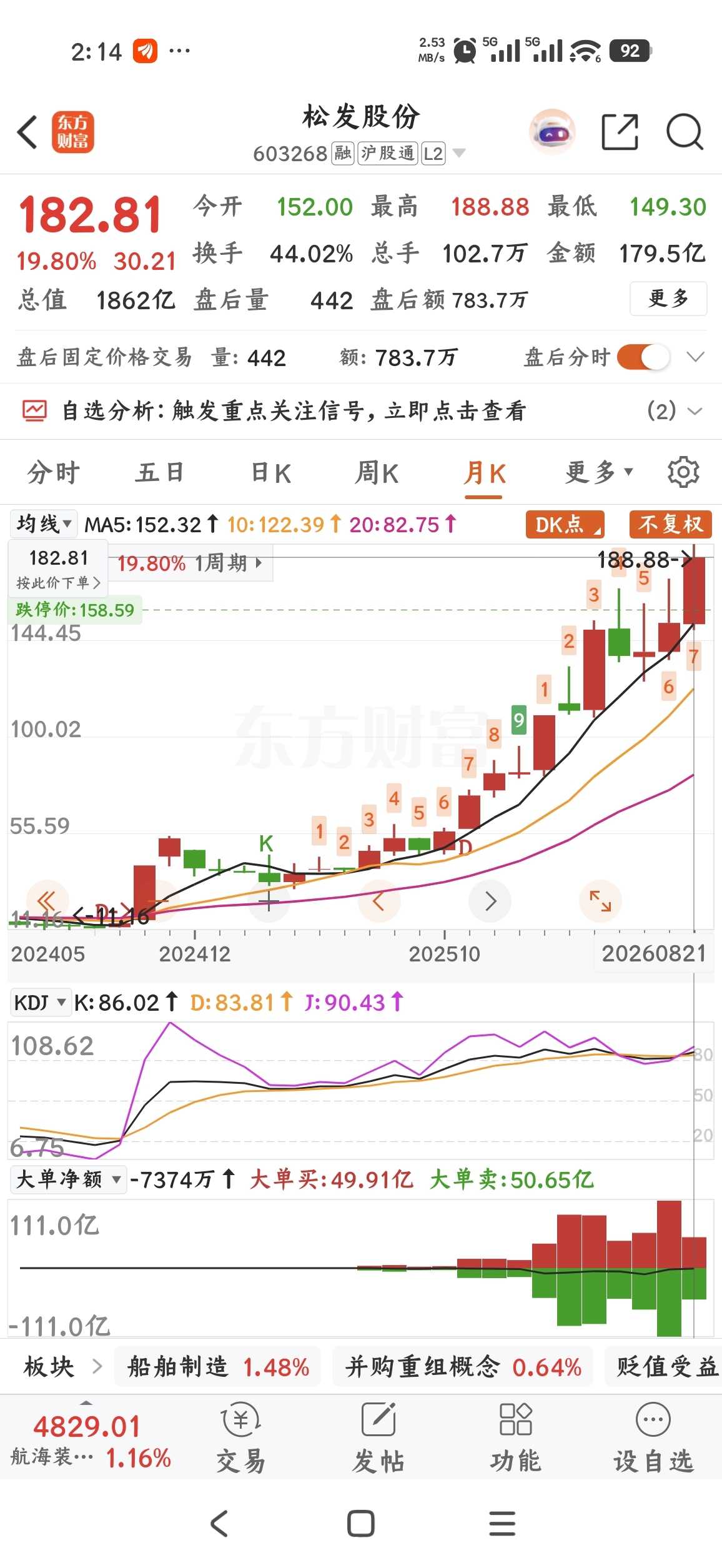
Task: Switch to 周K chart tab
Action: point(377,472)
